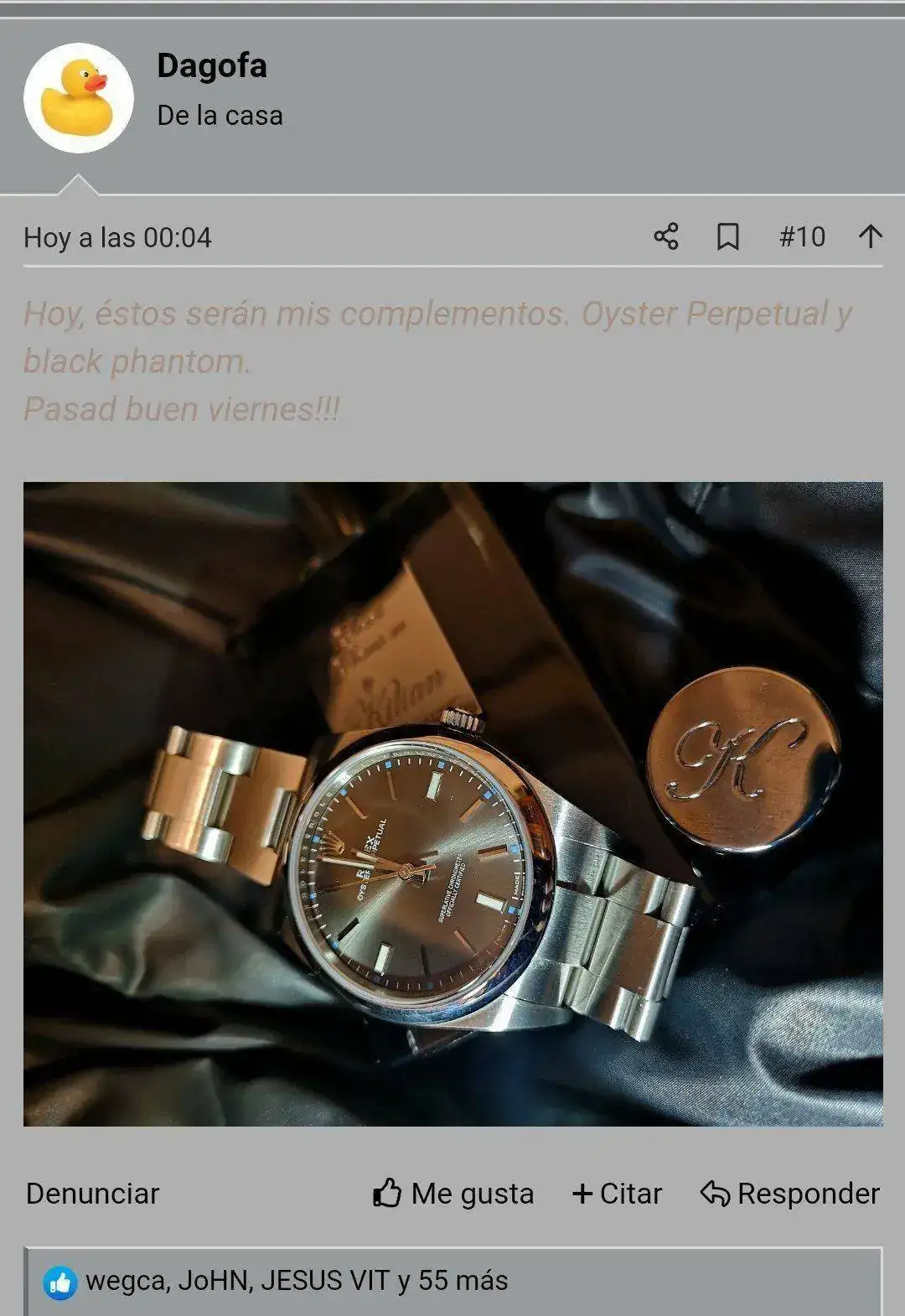Open Dagofa's duck avatar profile
This screenshot has height=1316, width=905.
[x=78, y=98]
